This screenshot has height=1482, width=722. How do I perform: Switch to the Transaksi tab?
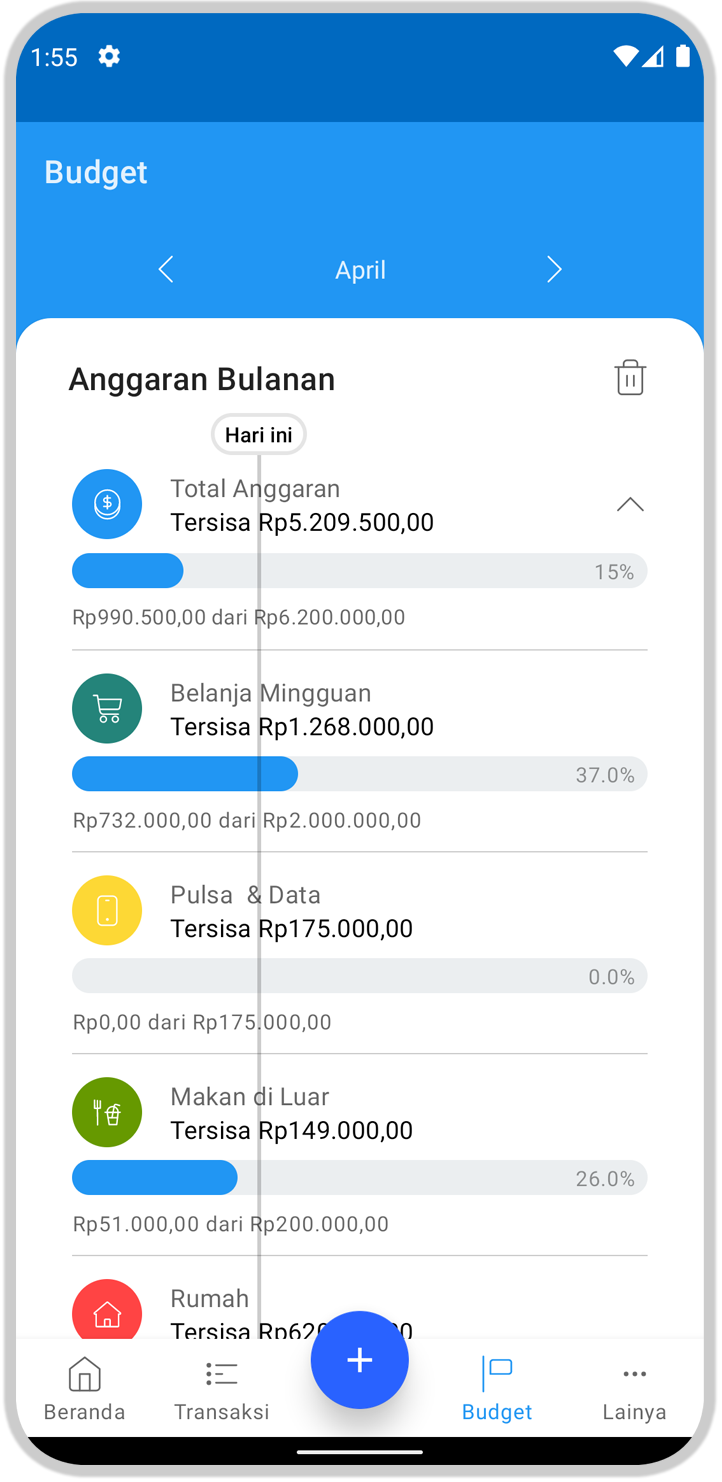click(x=221, y=1390)
